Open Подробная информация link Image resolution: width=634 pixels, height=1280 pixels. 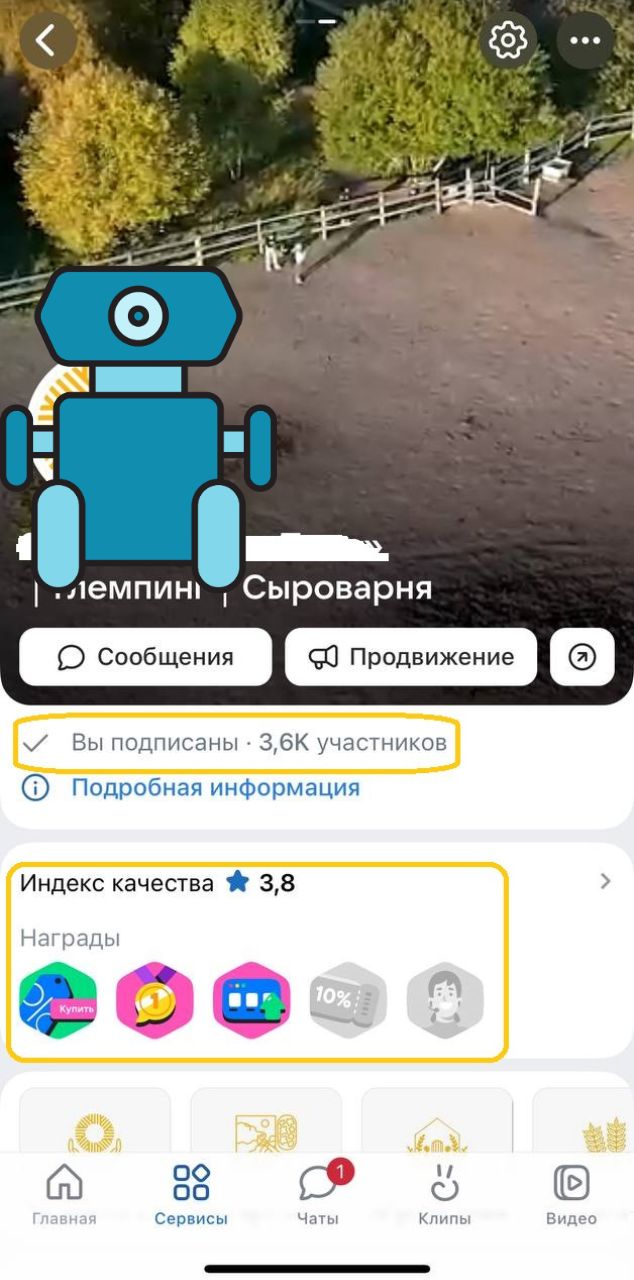pyautogui.click(x=215, y=788)
